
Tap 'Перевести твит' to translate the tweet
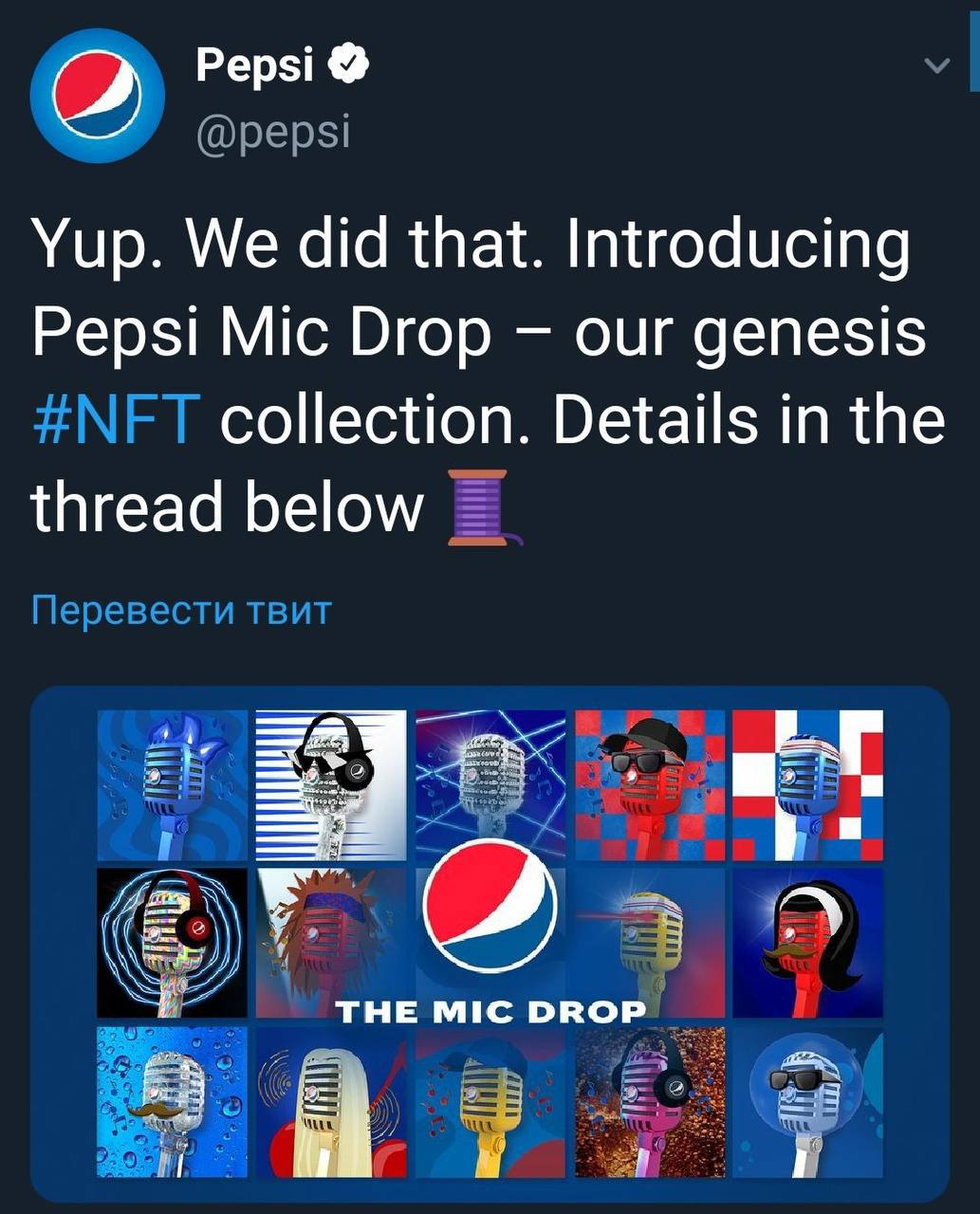[x=181, y=610]
